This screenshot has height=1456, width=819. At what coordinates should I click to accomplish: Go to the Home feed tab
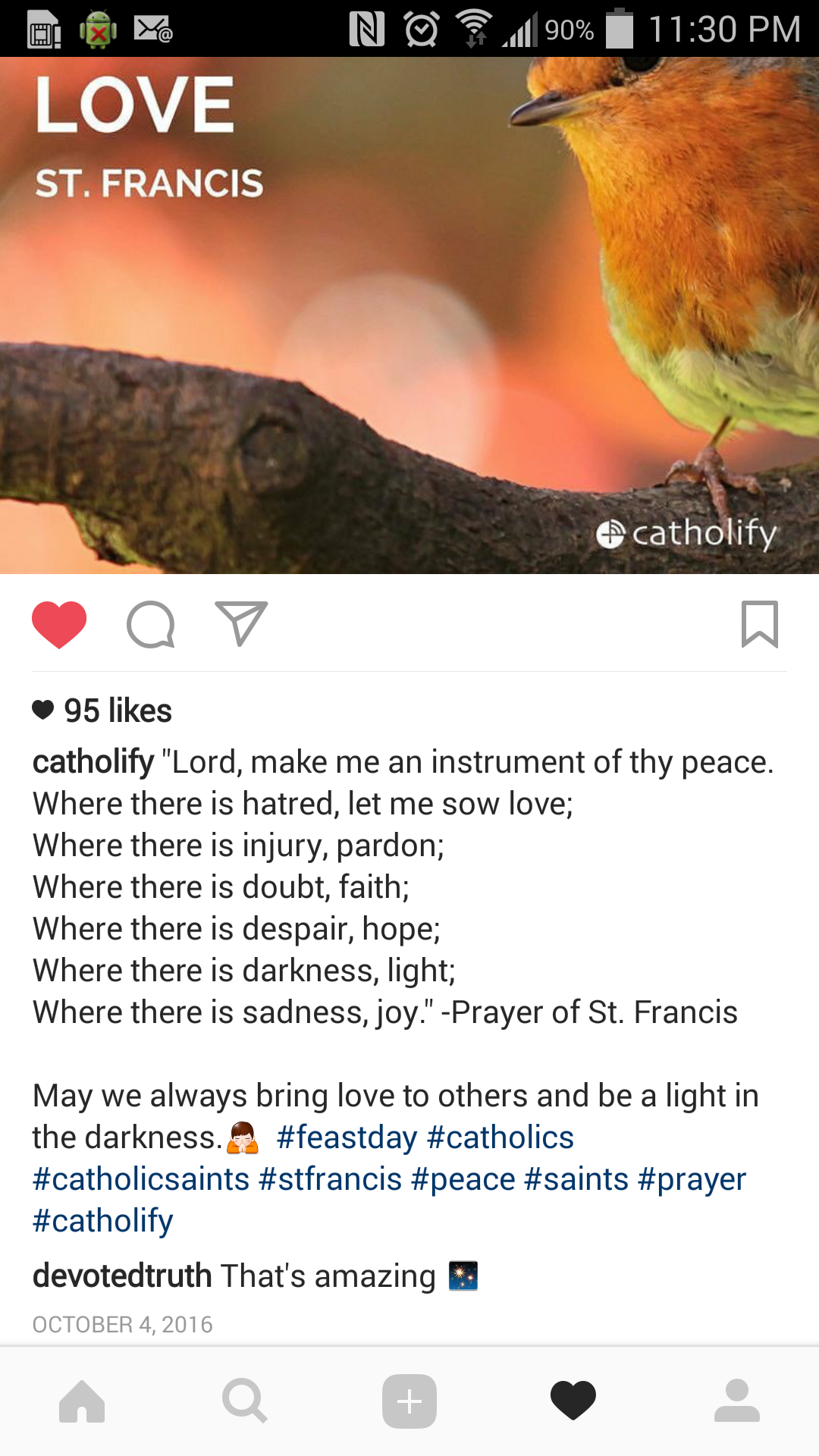[x=82, y=1401]
